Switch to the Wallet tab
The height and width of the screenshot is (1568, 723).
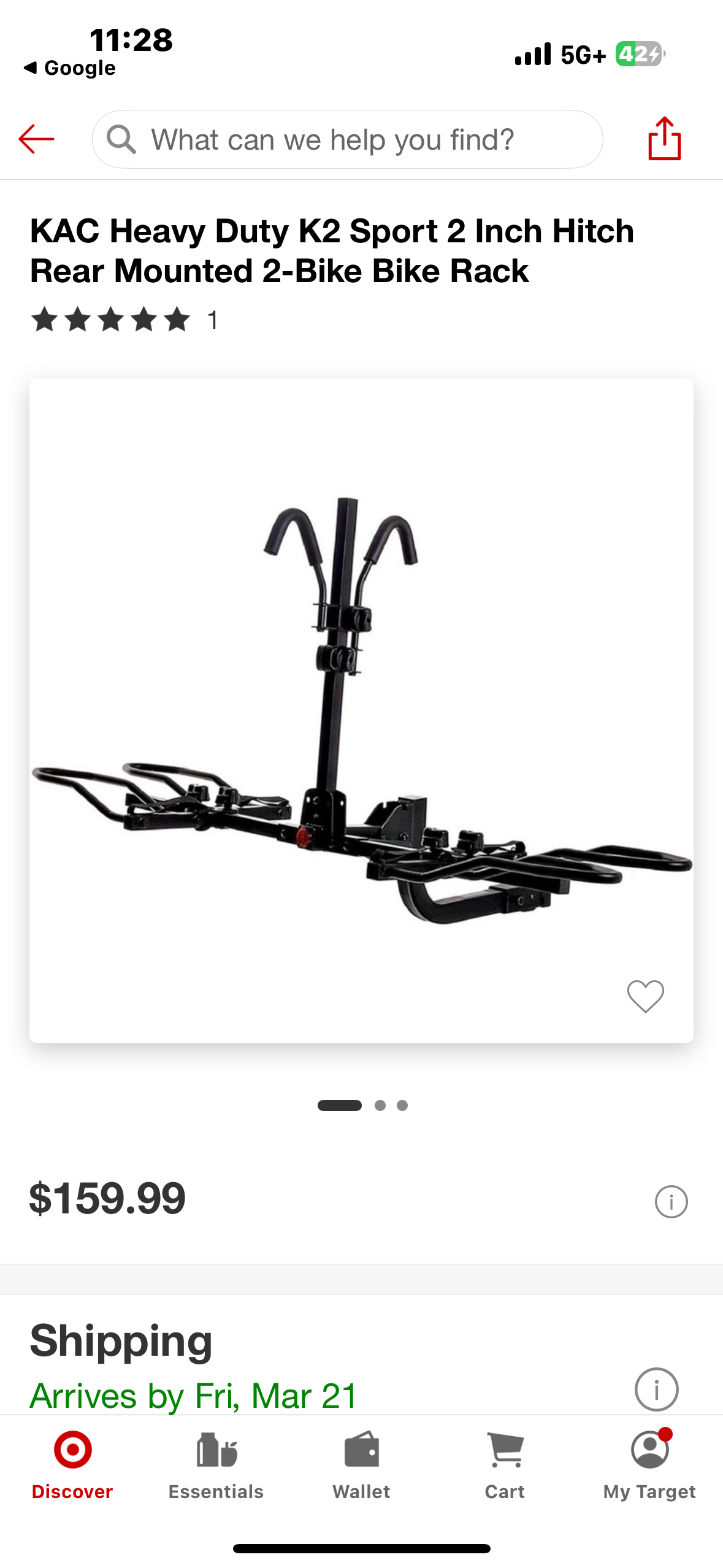point(361,1465)
